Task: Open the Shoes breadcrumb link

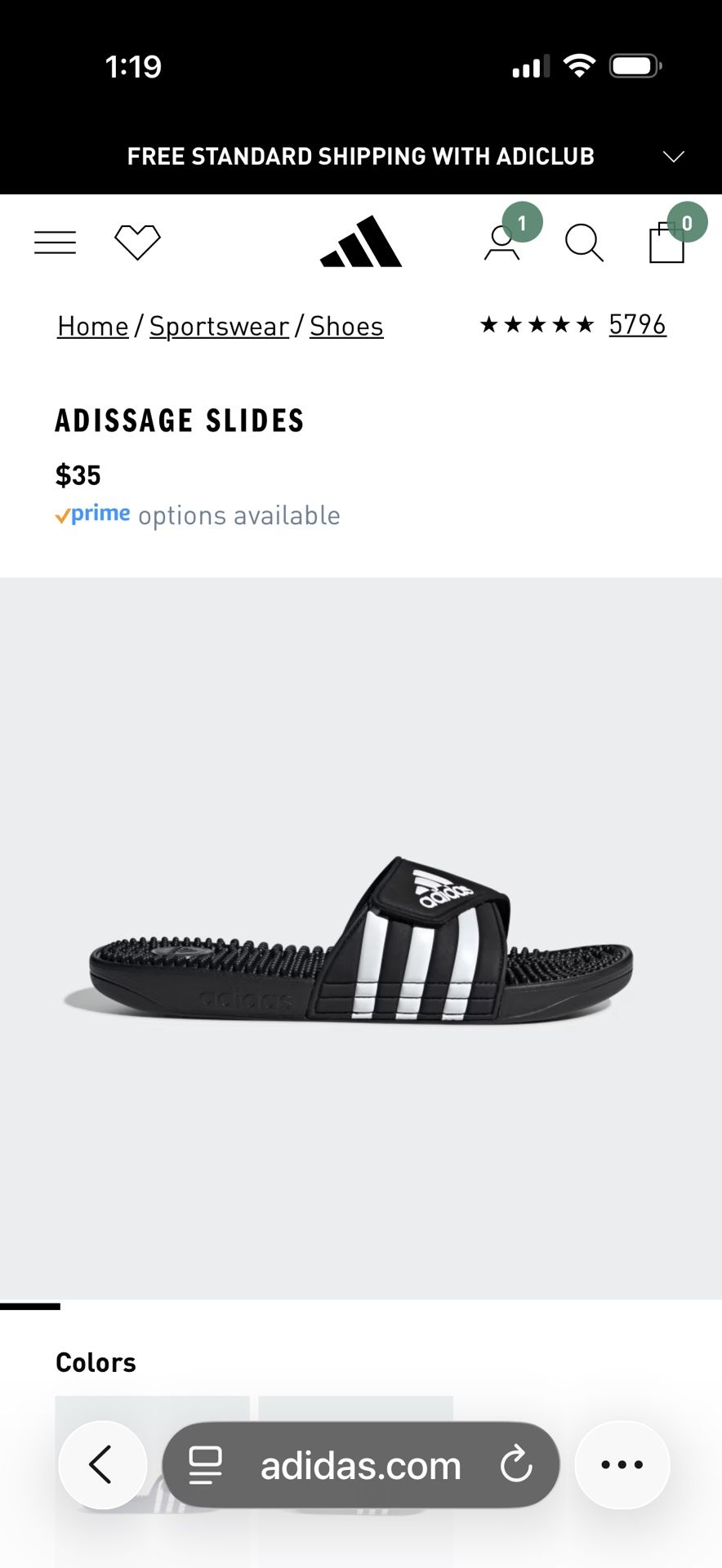Action: click(x=346, y=326)
